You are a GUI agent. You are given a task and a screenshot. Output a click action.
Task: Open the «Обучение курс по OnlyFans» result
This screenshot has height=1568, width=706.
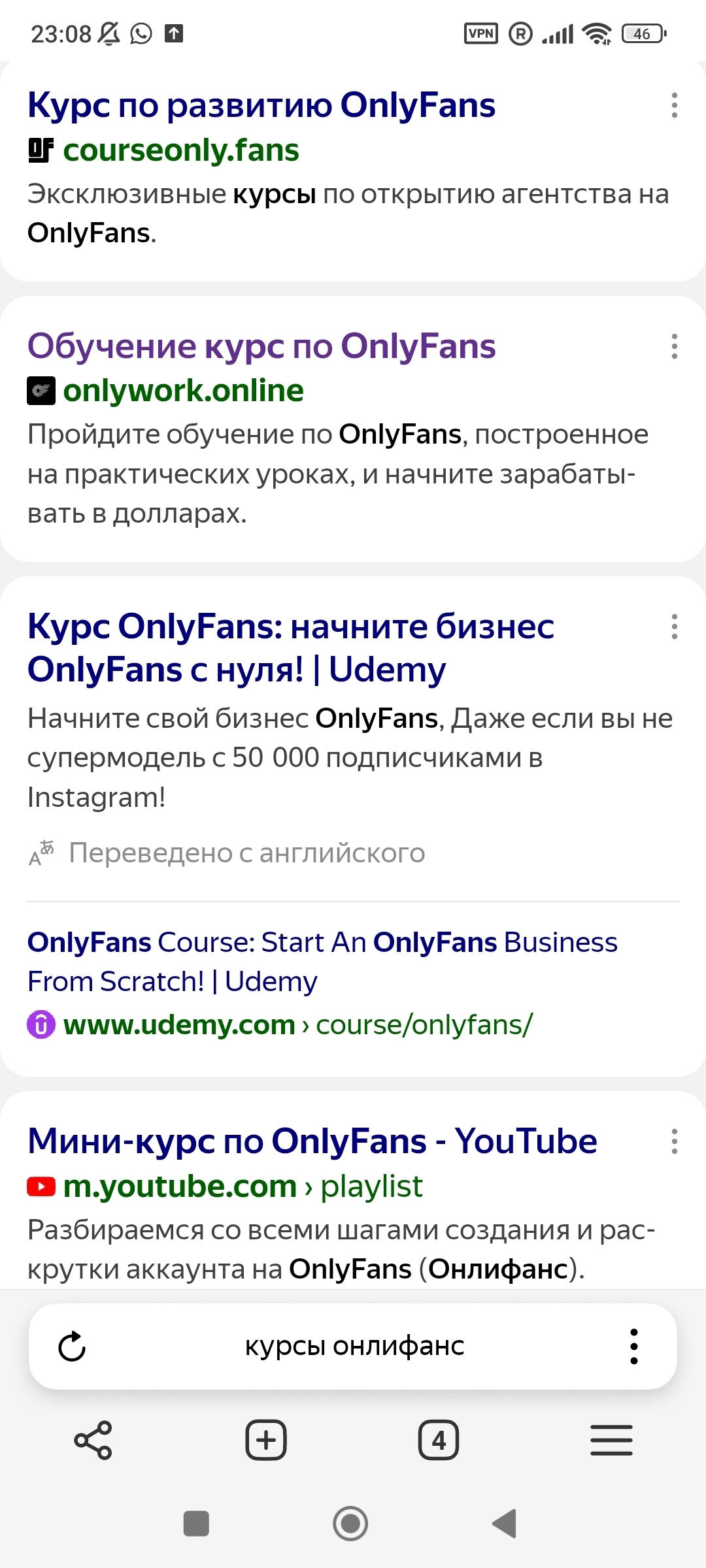click(x=261, y=346)
